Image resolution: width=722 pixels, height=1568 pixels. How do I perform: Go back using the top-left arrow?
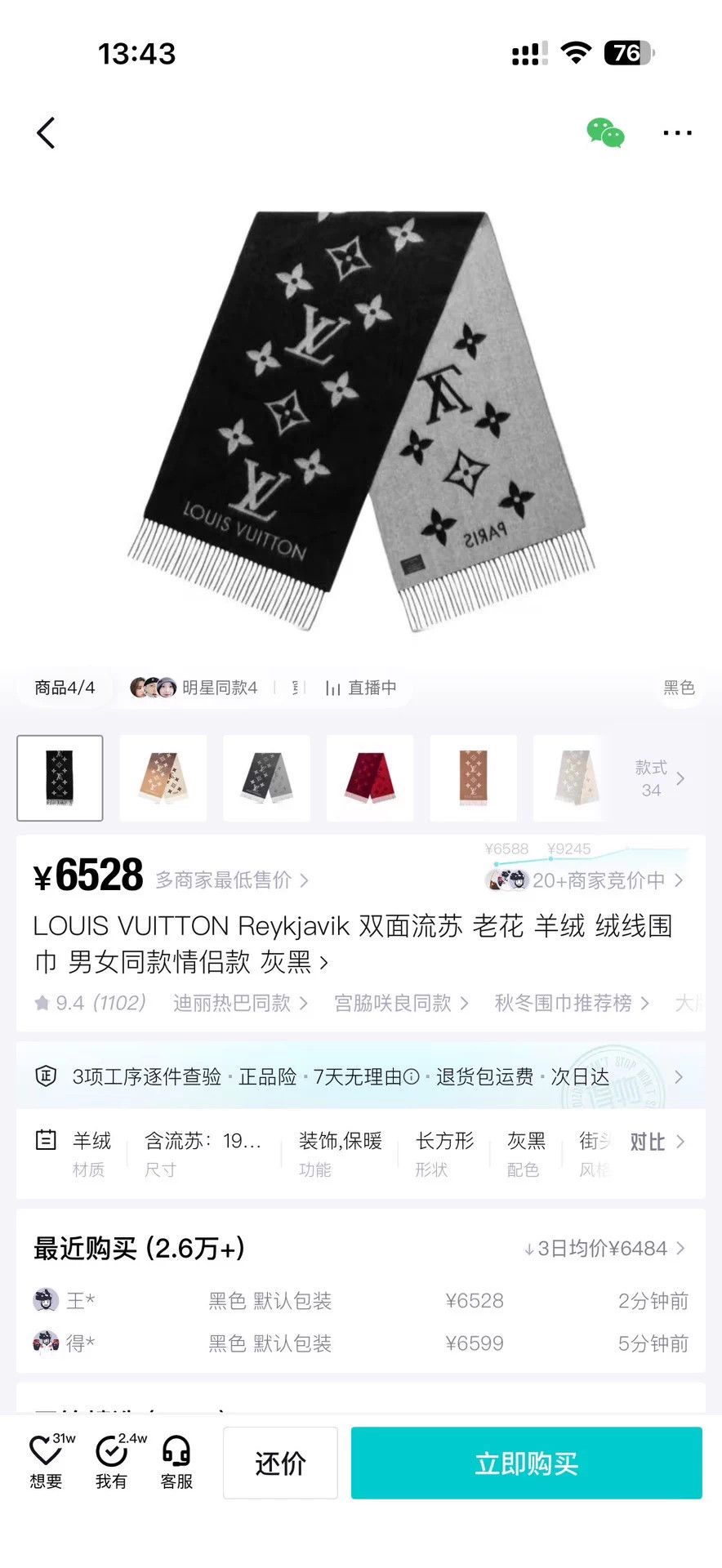coord(46,132)
